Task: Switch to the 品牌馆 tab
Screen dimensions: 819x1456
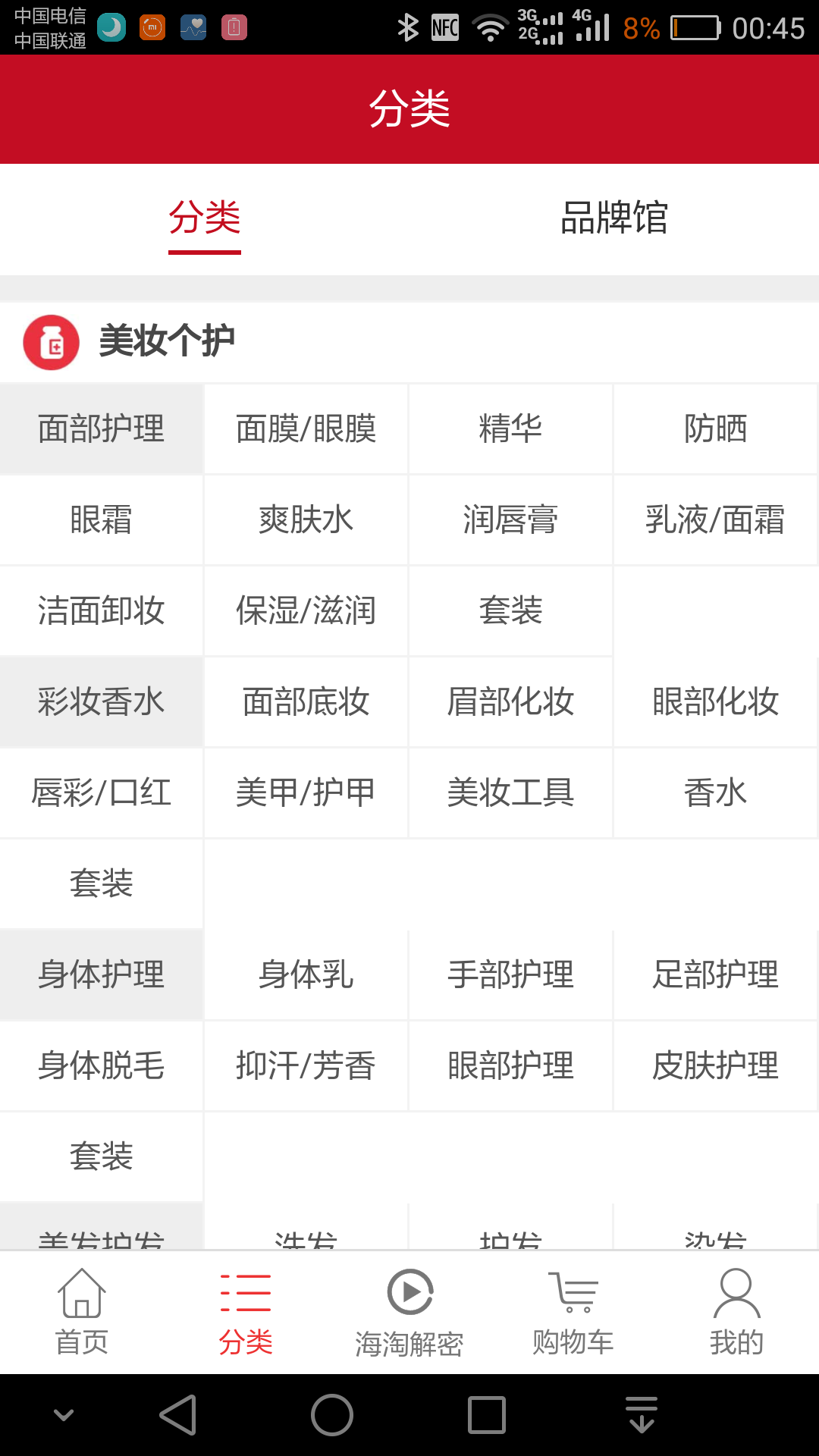Action: (x=613, y=218)
